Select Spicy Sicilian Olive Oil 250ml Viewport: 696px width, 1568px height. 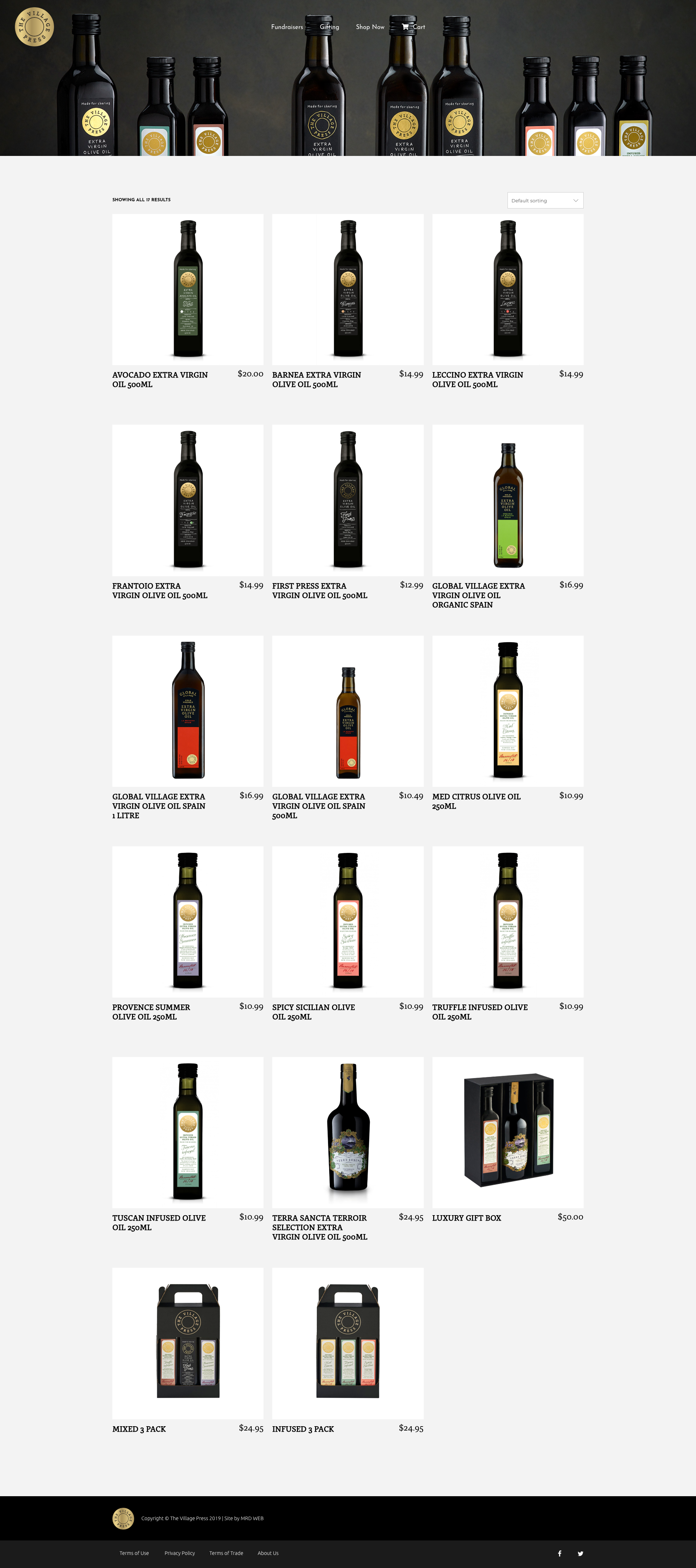(313, 1012)
